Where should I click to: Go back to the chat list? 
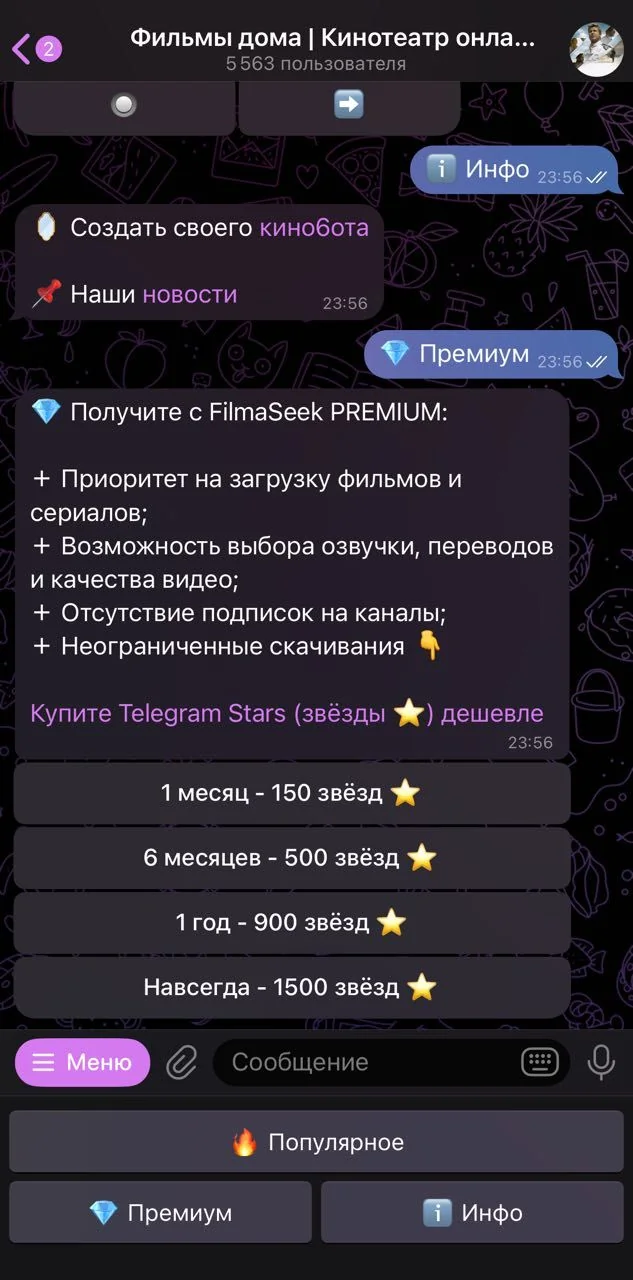tap(35, 48)
